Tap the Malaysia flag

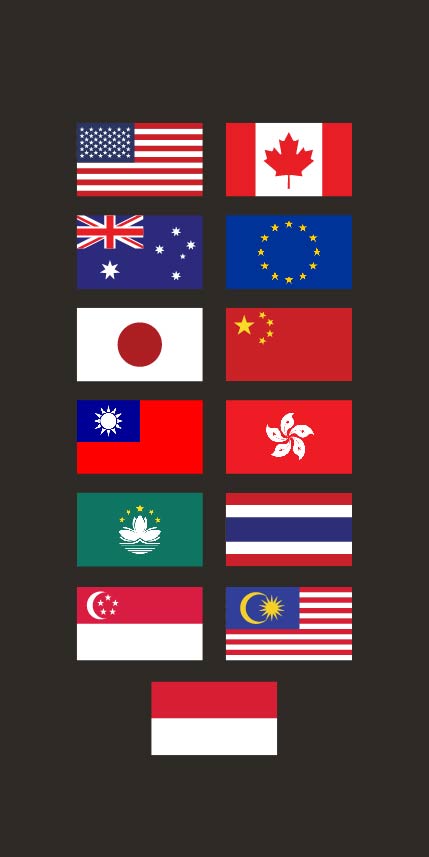pyautogui.click(x=289, y=624)
